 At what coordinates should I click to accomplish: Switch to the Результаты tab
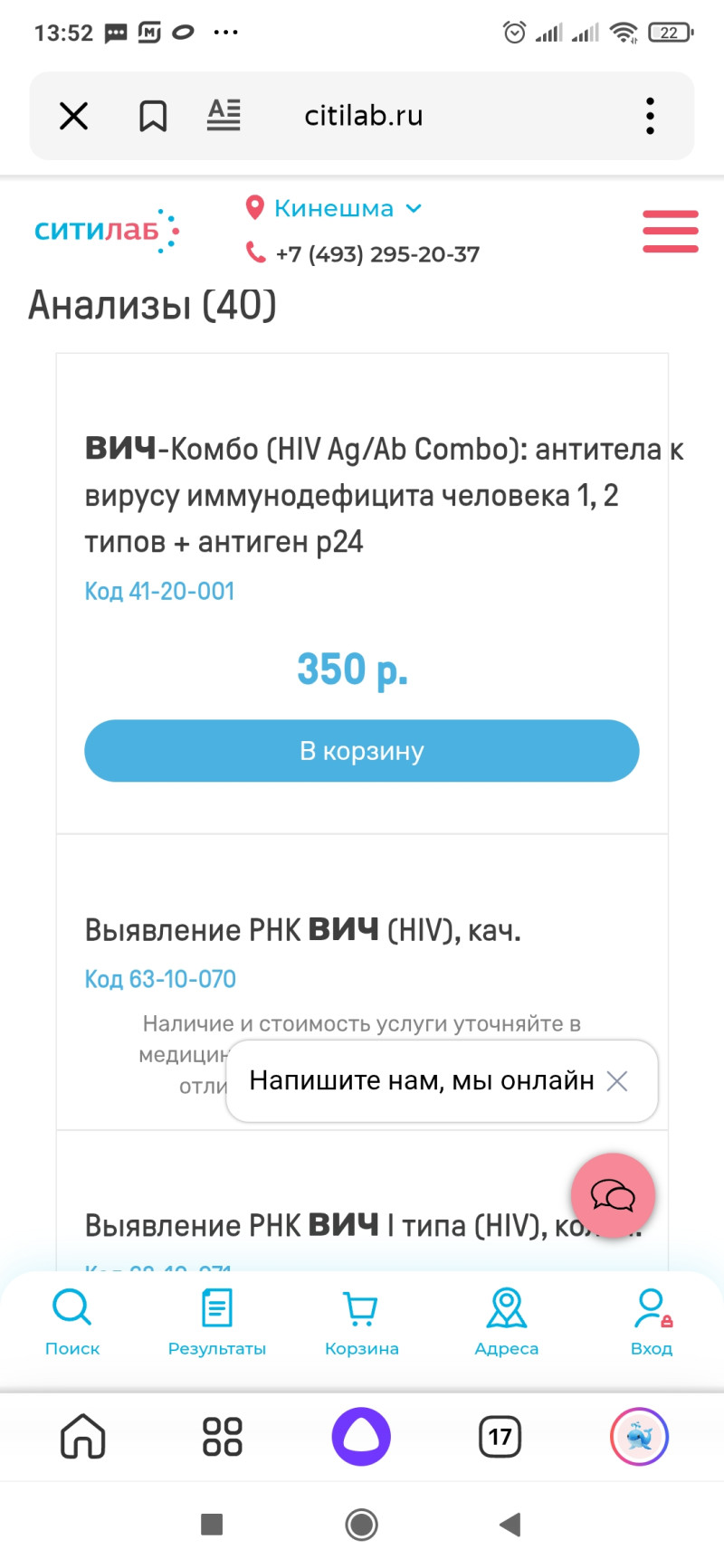[x=217, y=1322]
